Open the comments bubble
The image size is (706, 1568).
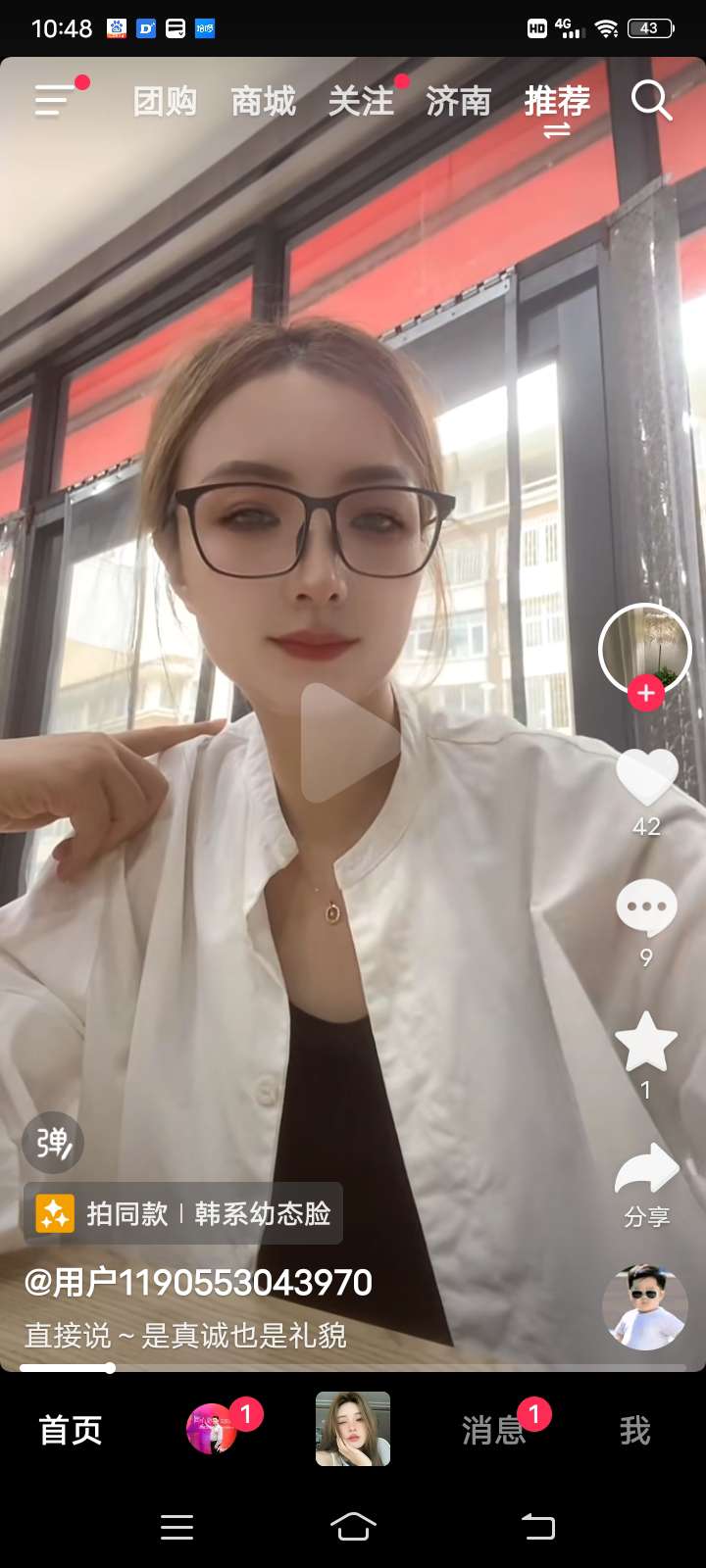[x=646, y=907]
